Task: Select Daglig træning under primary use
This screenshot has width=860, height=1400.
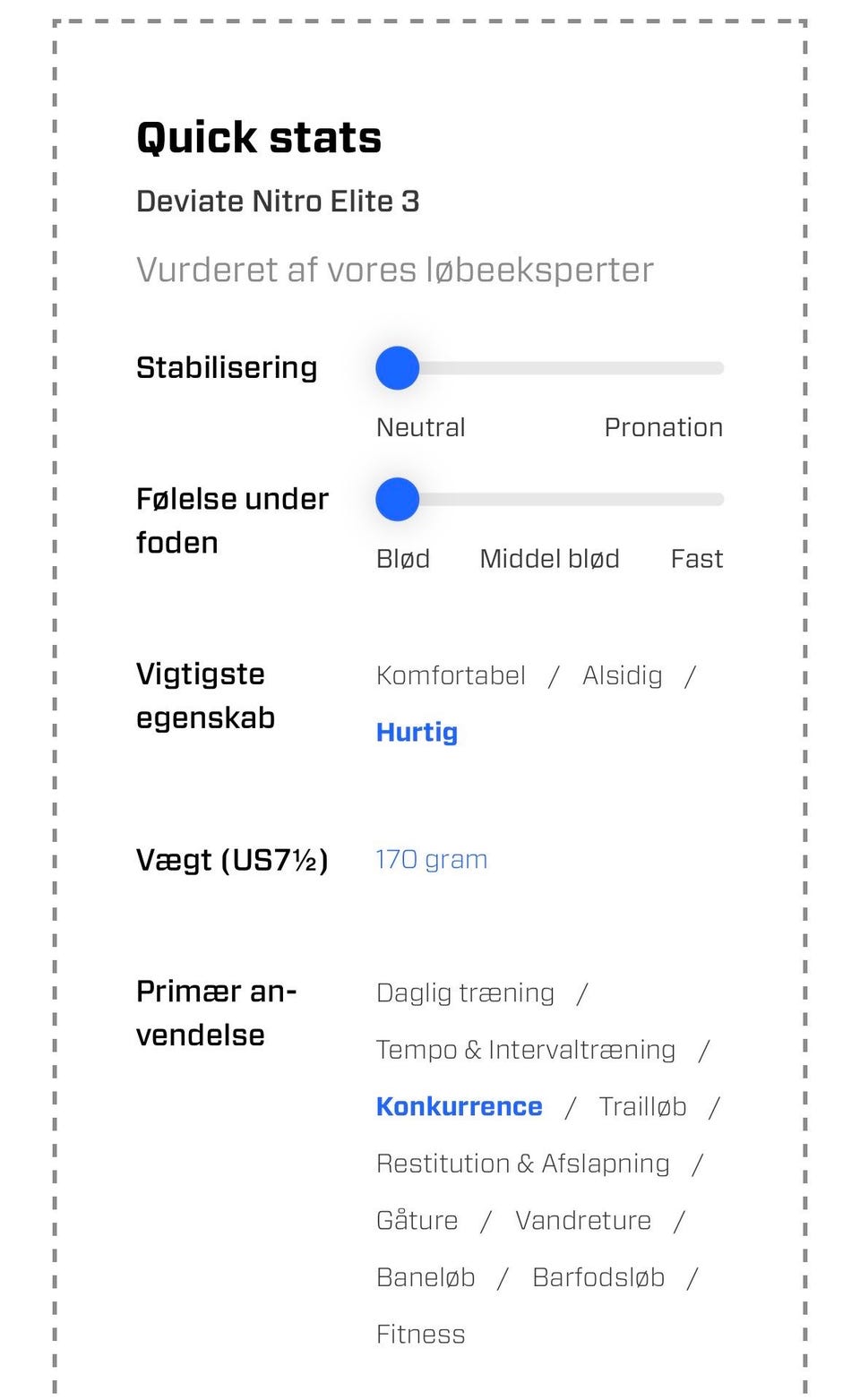Action: [x=465, y=993]
